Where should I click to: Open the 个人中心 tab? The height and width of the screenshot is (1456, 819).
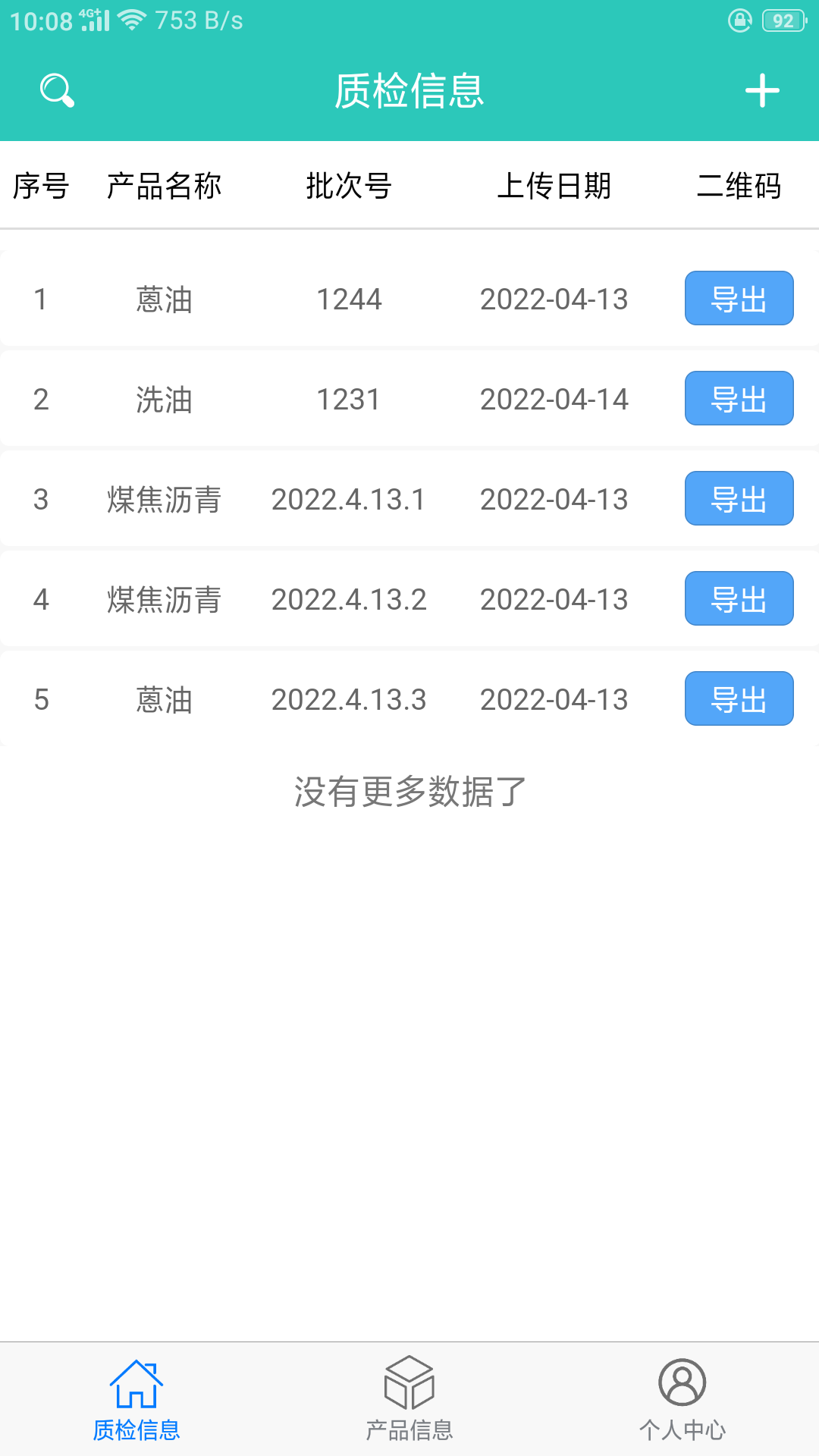coord(682,1399)
